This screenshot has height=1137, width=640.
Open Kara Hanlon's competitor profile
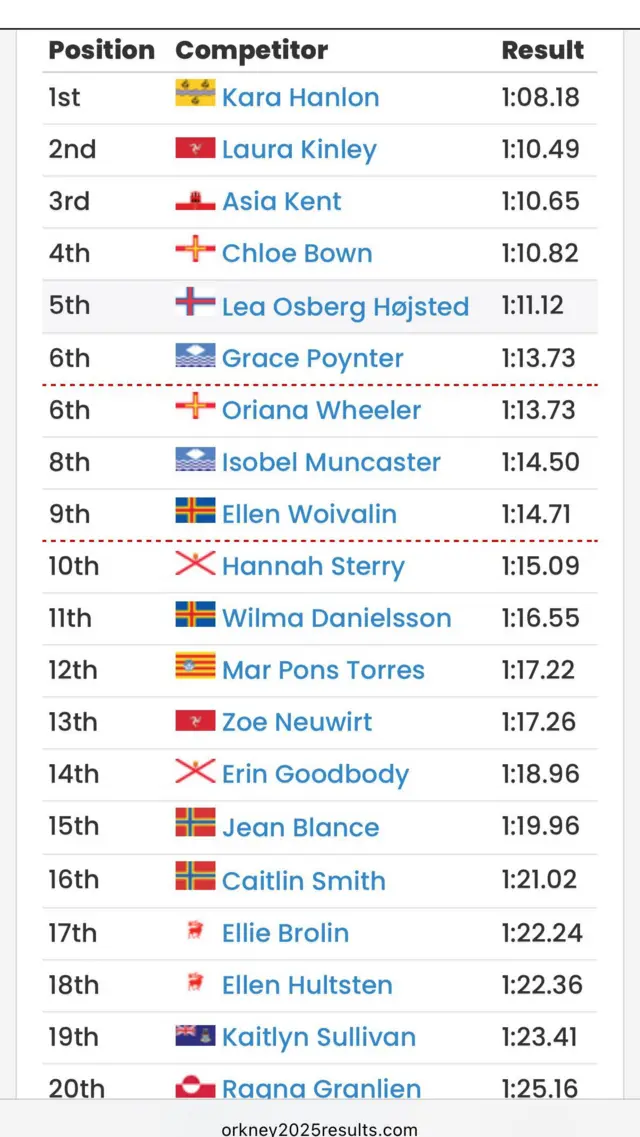click(300, 98)
